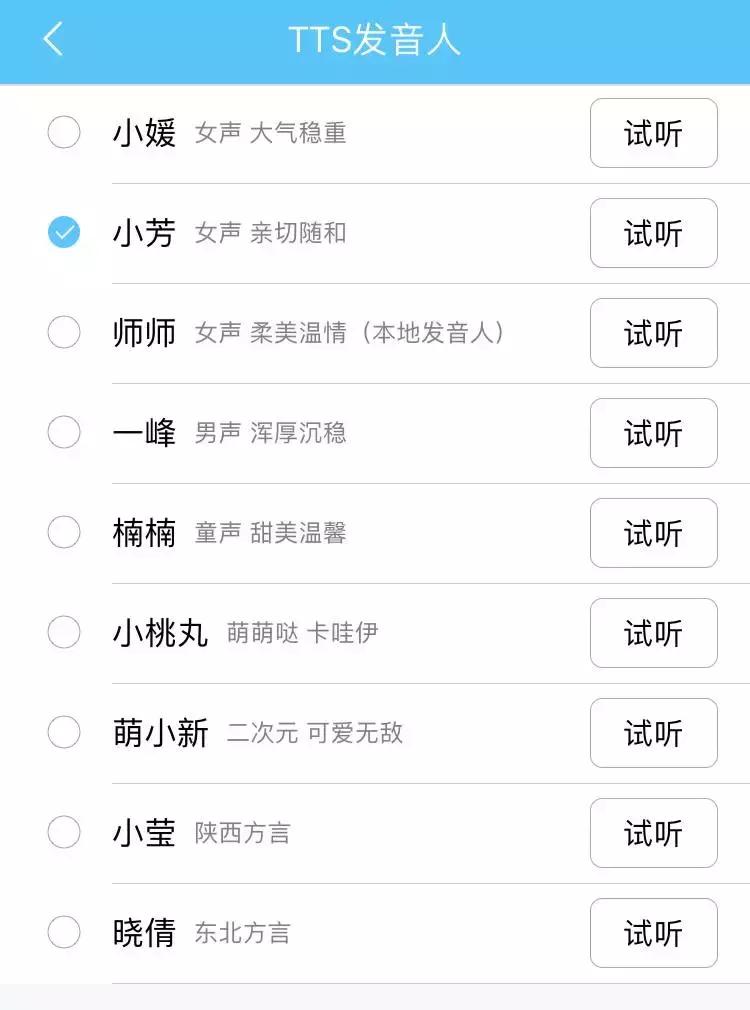Select the 一峰 male voice
This screenshot has width=750, height=1010.
tap(64, 432)
